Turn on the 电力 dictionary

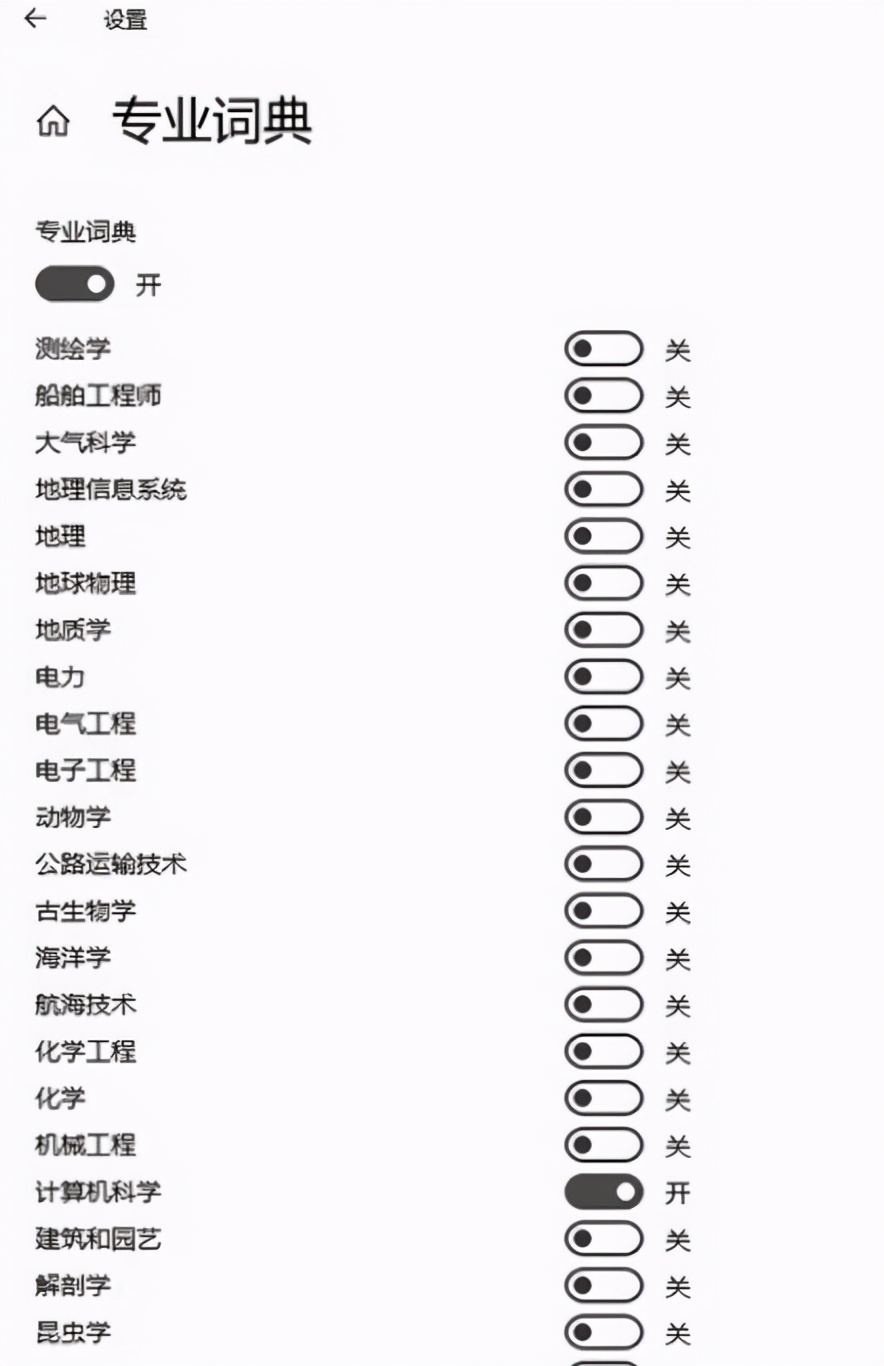603,676
